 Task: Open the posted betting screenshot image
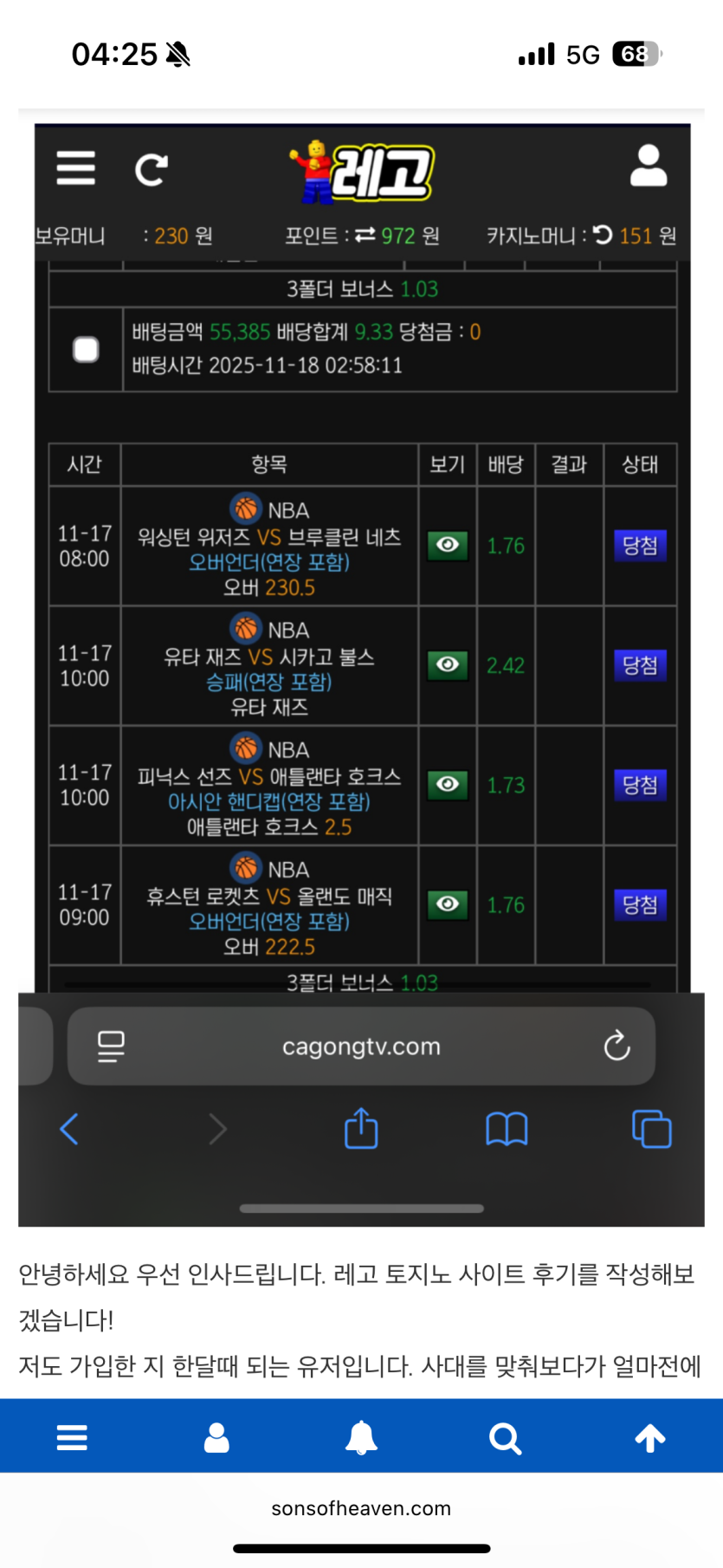(x=361, y=667)
